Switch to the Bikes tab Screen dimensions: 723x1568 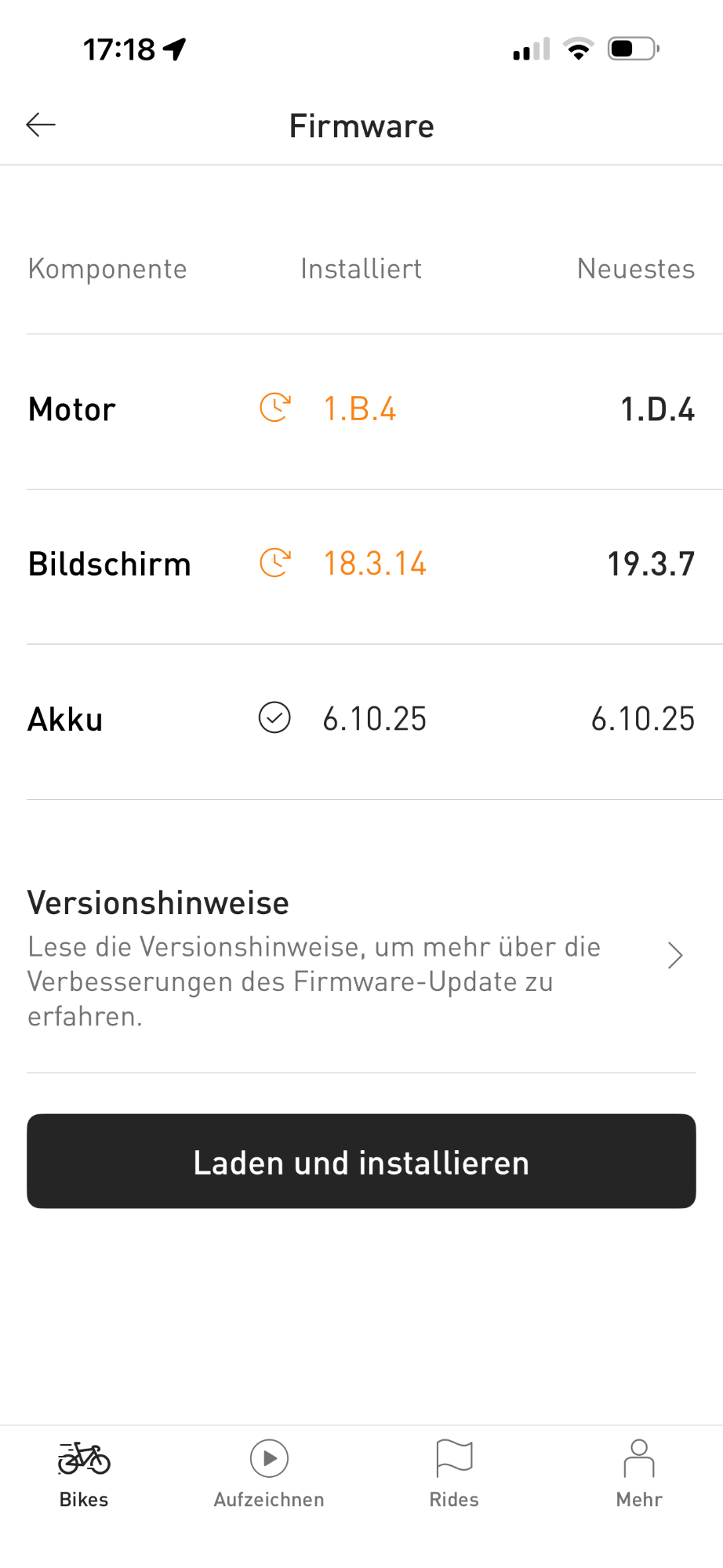point(84,1474)
